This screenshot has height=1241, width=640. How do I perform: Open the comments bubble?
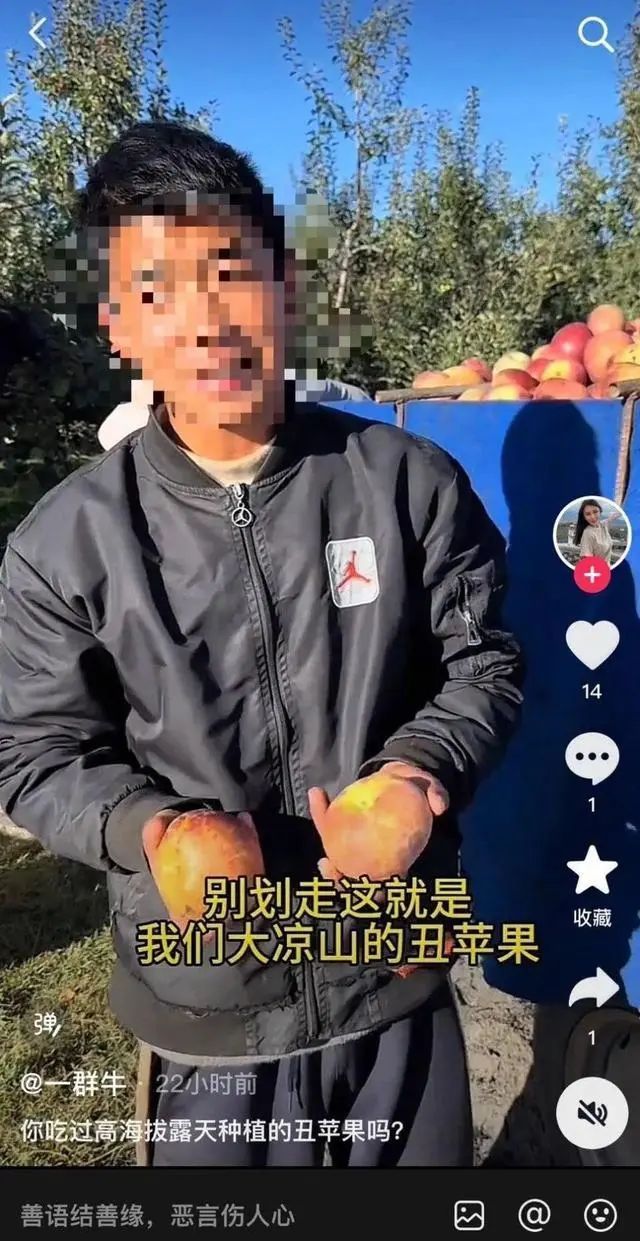[592, 758]
